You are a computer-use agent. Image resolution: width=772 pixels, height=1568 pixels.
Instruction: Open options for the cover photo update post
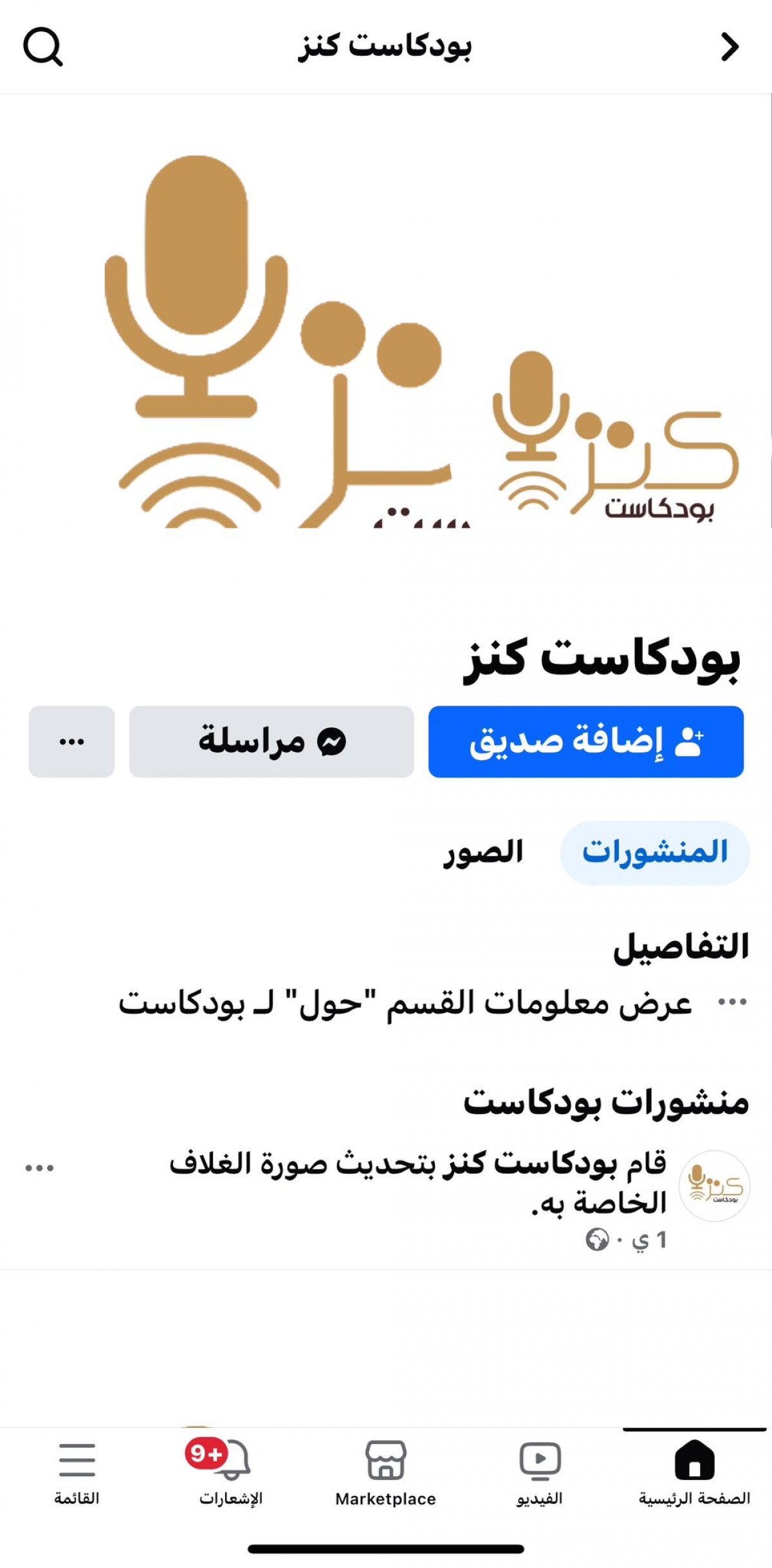pyautogui.click(x=39, y=1168)
